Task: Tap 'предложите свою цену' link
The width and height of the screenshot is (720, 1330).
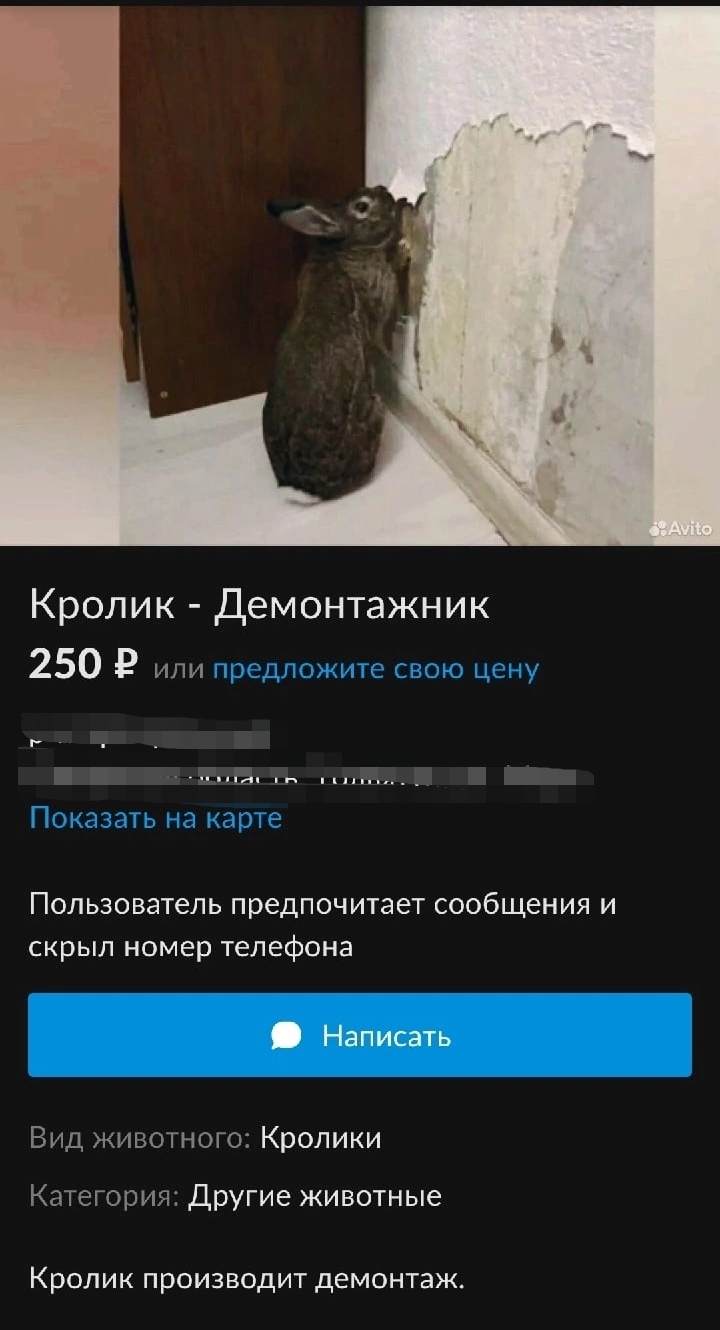Action: click(x=375, y=669)
